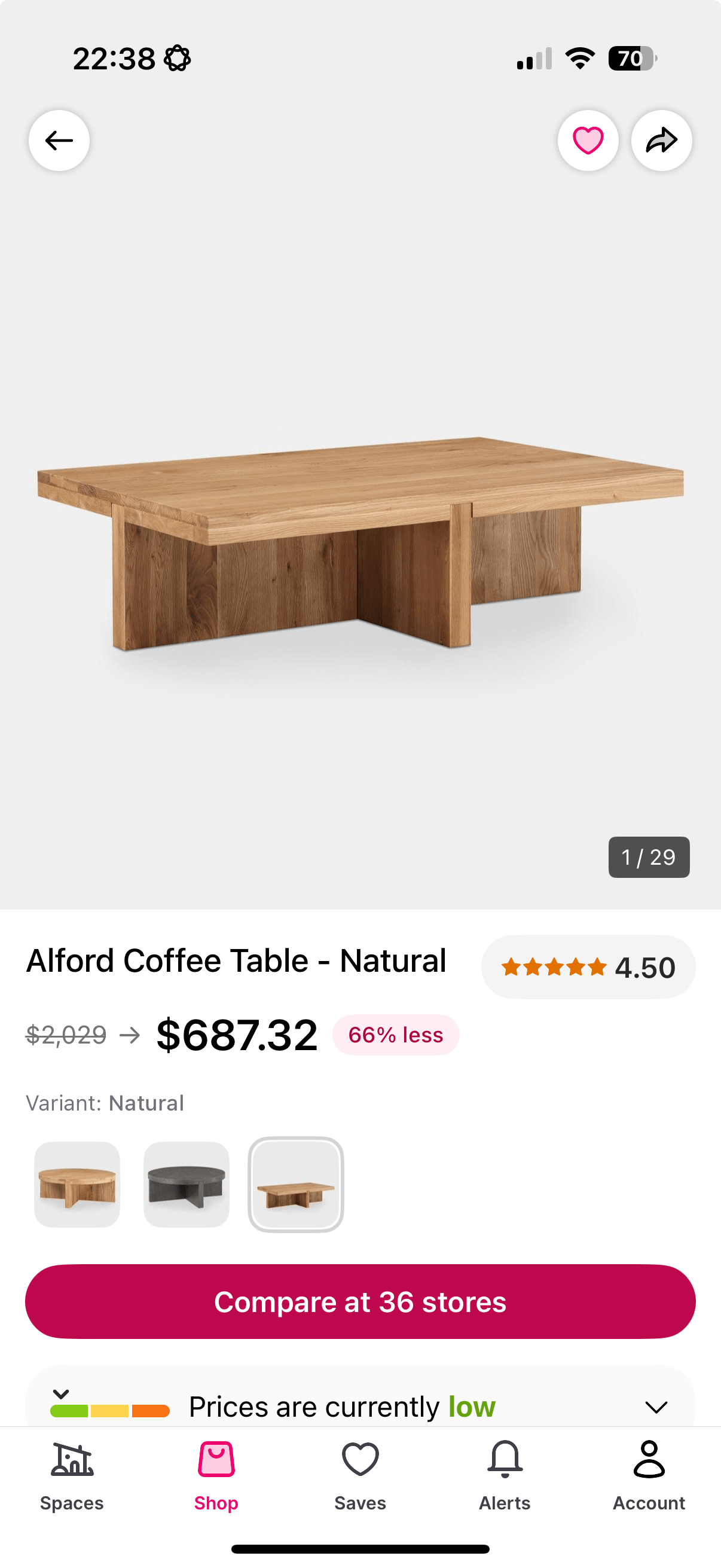Expand the 'Prices are currently low' section
Viewport: 721px width, 1568px height.
point(656,1407)
